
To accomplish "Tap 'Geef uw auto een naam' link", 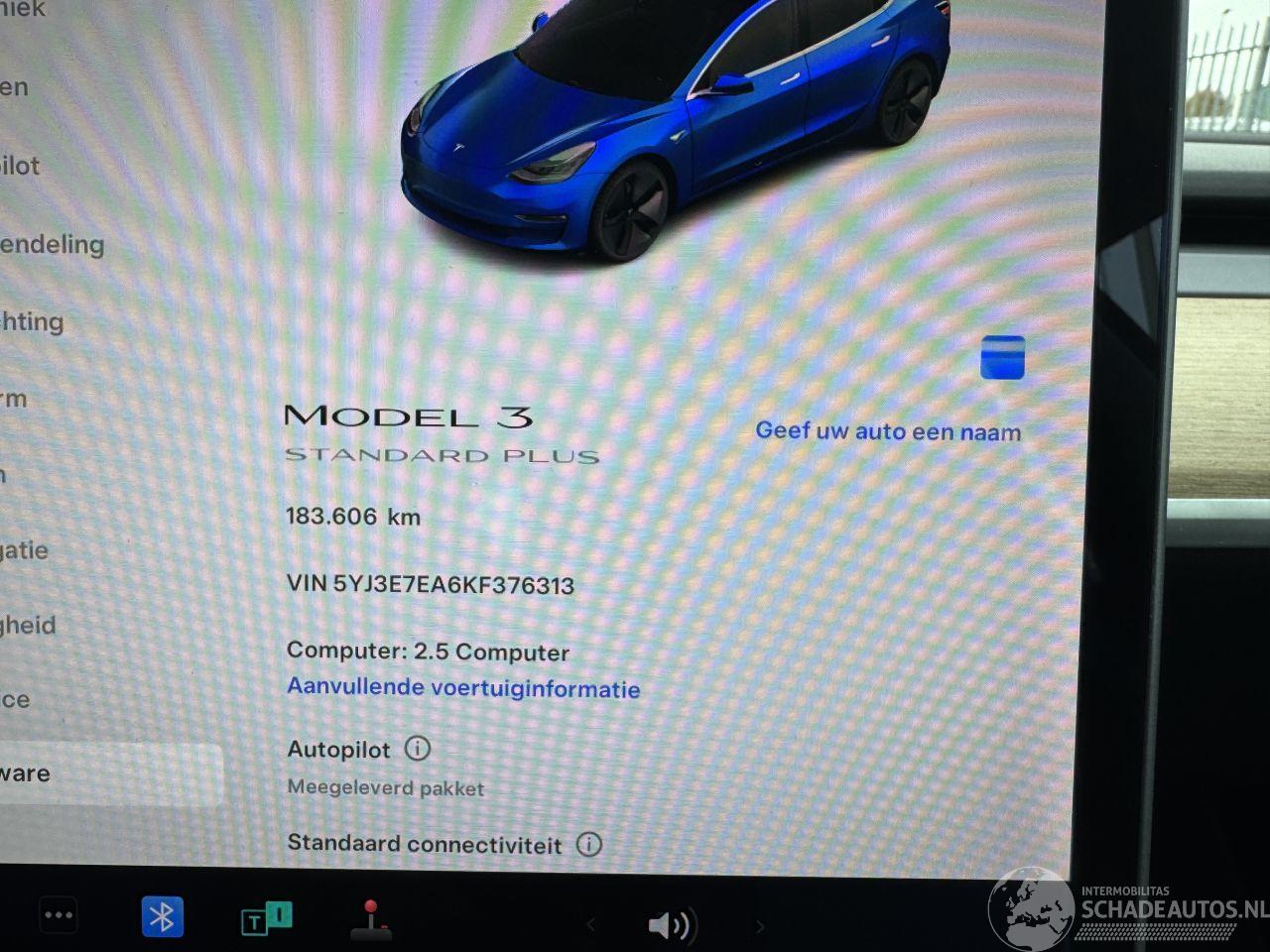I will point(888,431).
